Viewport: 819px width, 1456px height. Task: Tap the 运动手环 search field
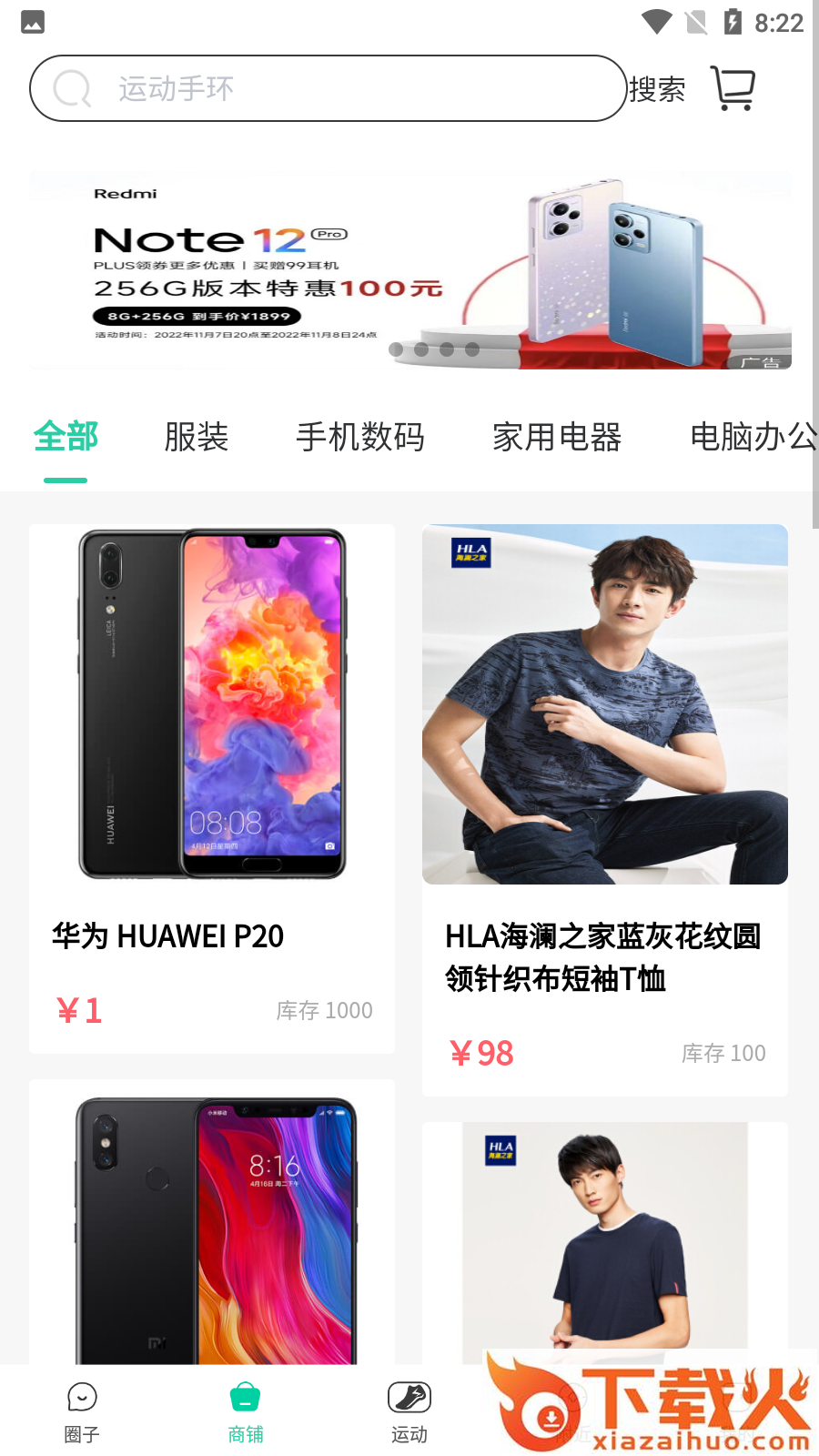(328, 88)
